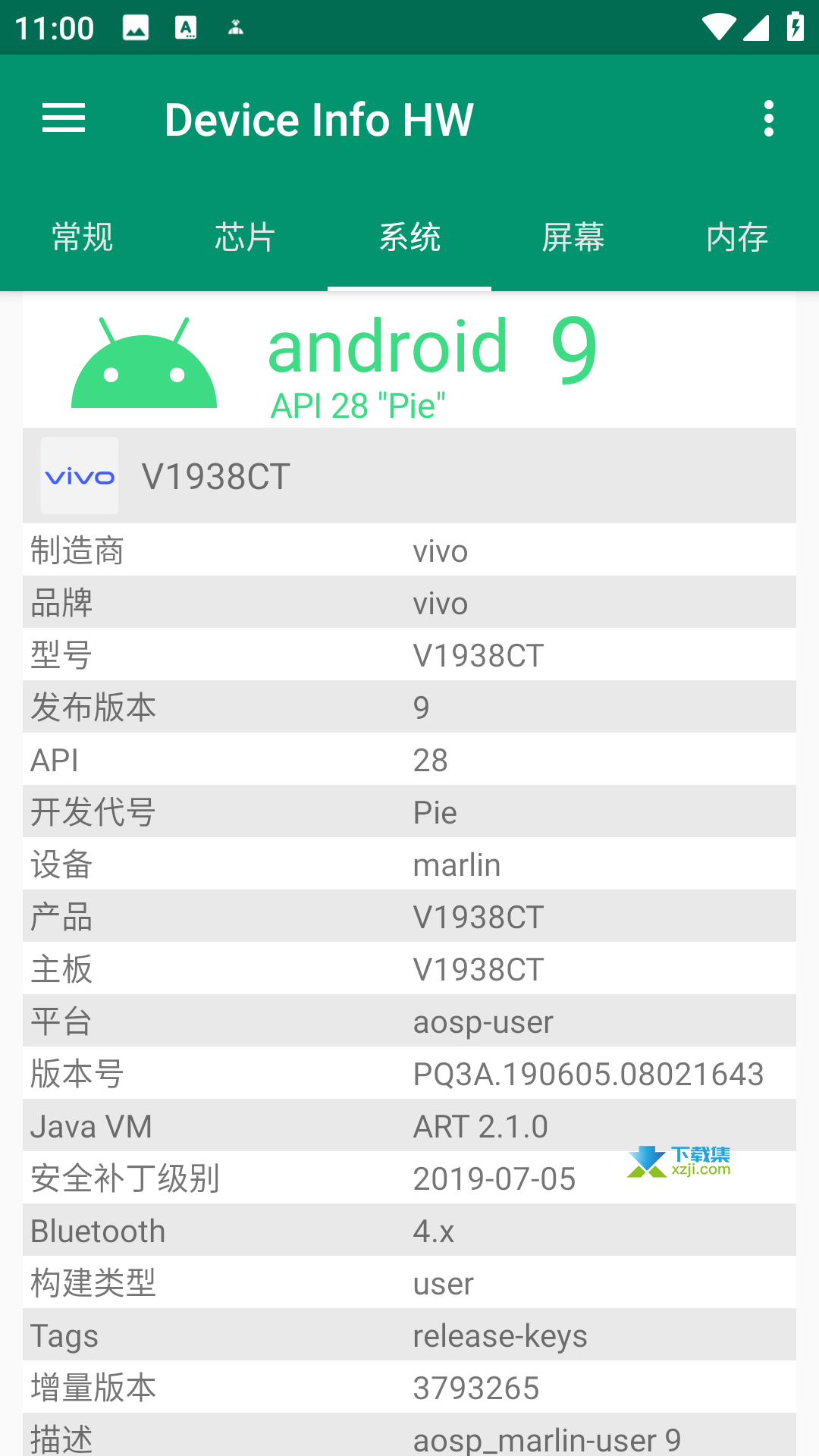Switch to the 常规 tab
Image resolution: width=819 pixels, height=1456 pixels.
82,237
